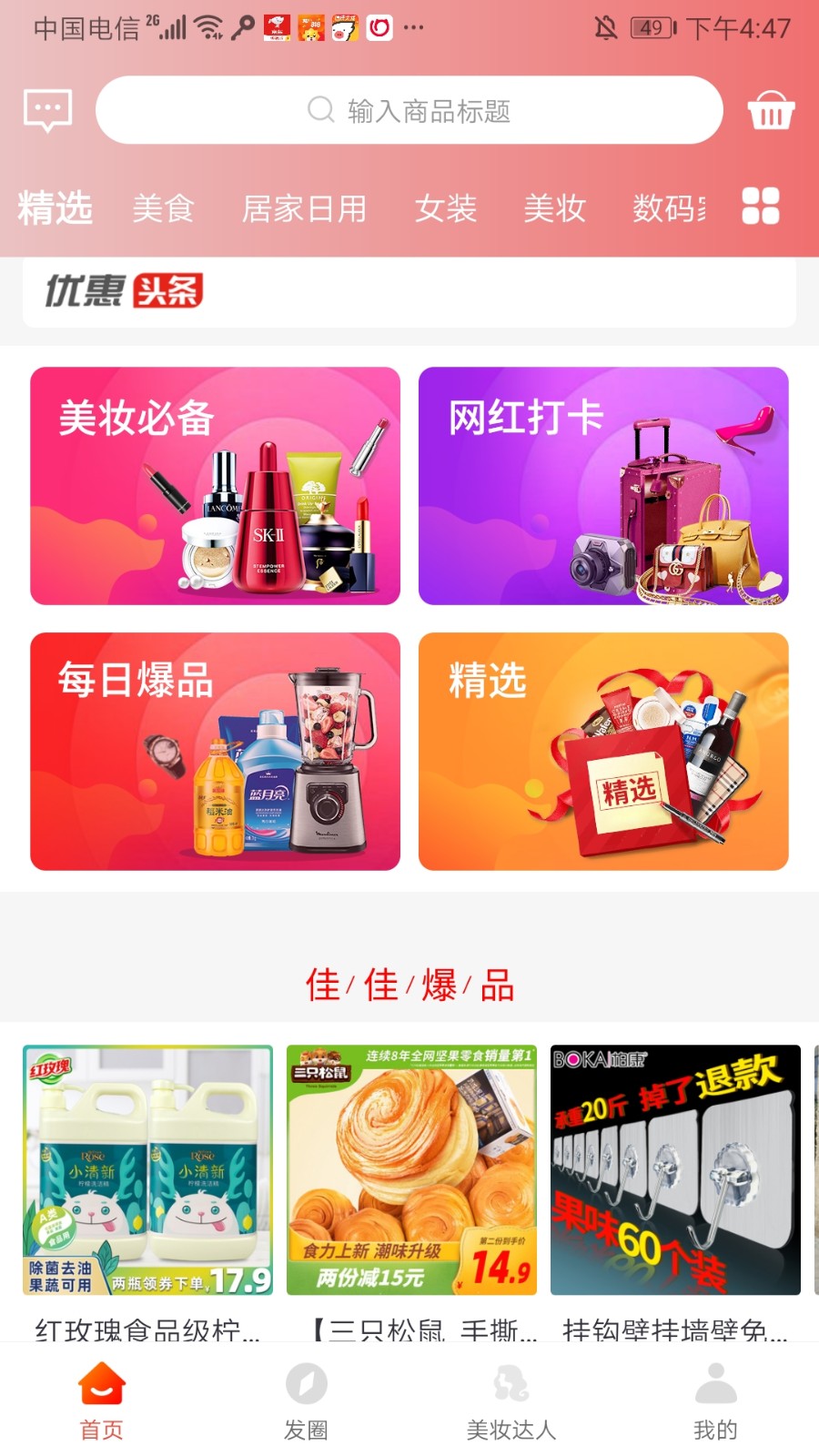Viewport: 819px width, 1456px height.
Task: Open the 美妆 category tab
Action: pyautogui.click(x=554, y=208)
